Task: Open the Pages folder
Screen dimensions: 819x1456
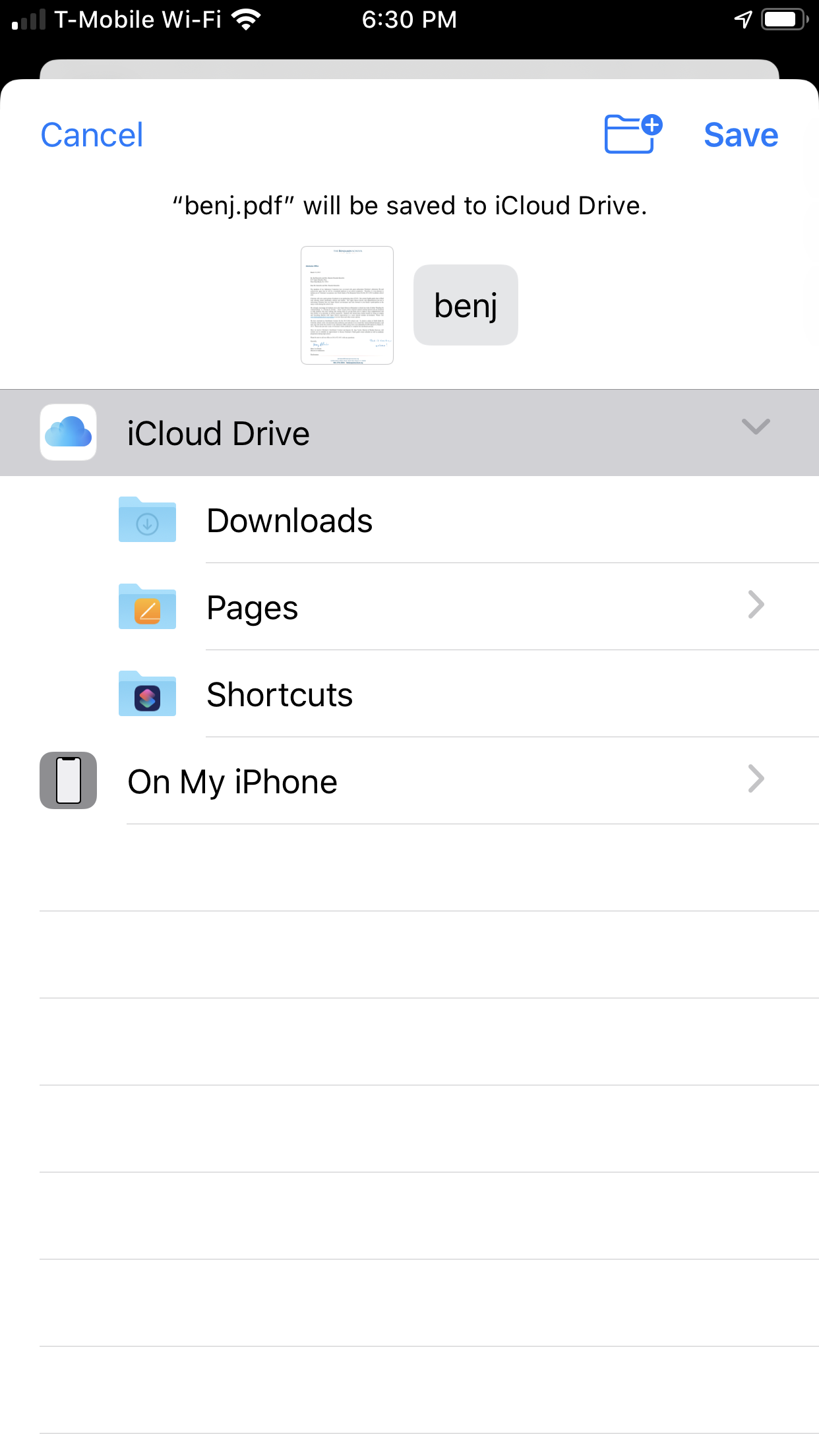Action: [253, 607]
